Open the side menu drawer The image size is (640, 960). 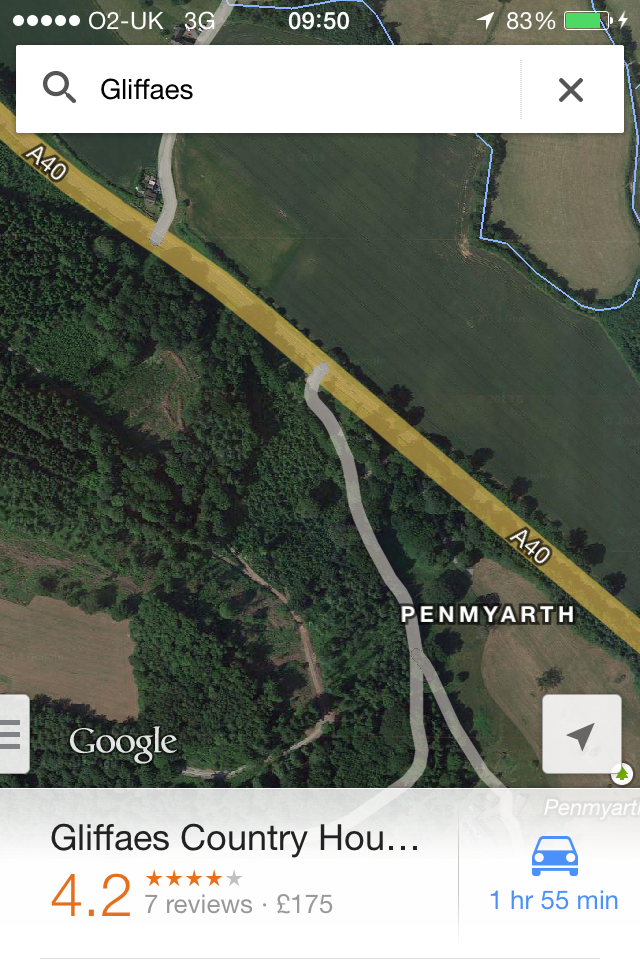13,734
